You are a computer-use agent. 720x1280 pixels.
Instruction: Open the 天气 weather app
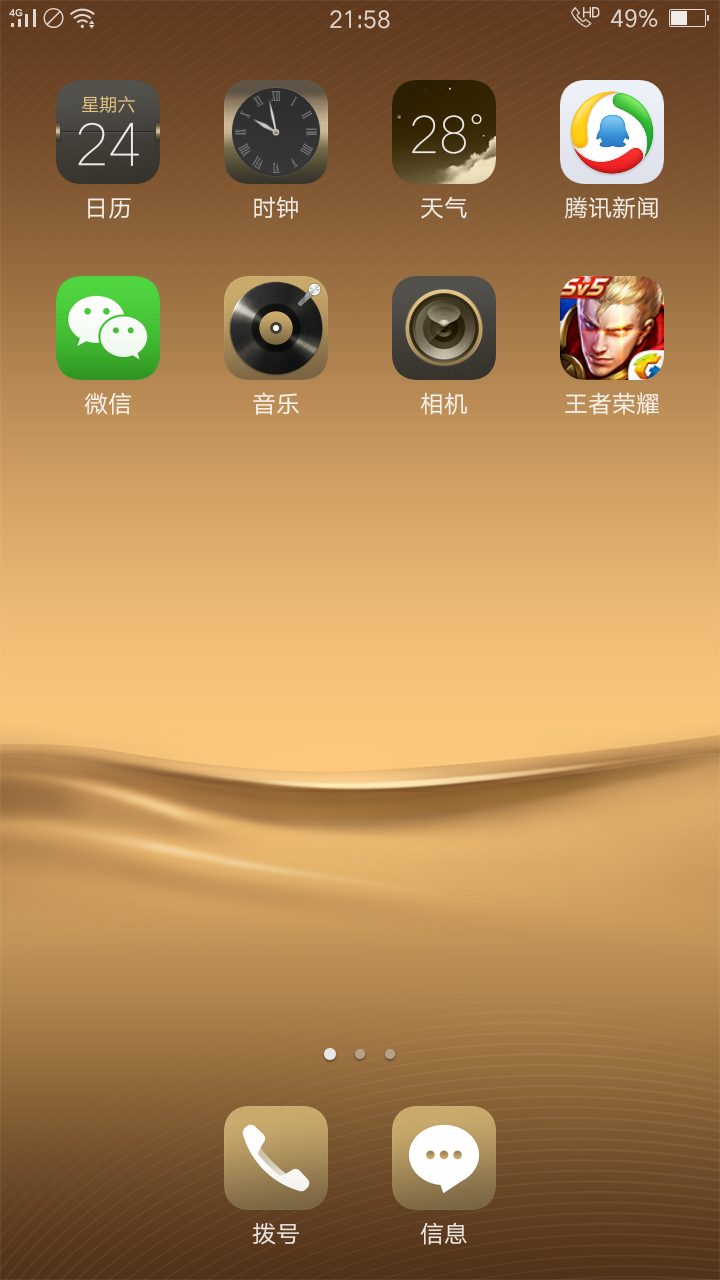click(x=444, y=133)
